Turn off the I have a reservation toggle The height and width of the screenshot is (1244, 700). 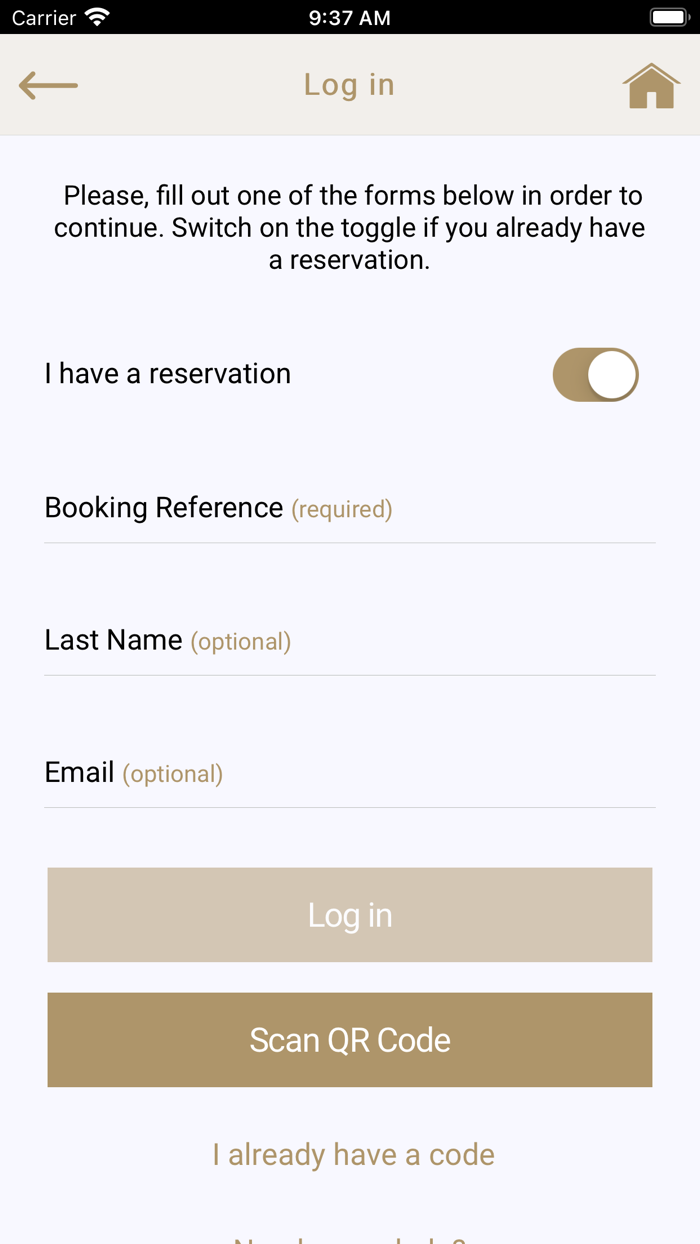595,375
